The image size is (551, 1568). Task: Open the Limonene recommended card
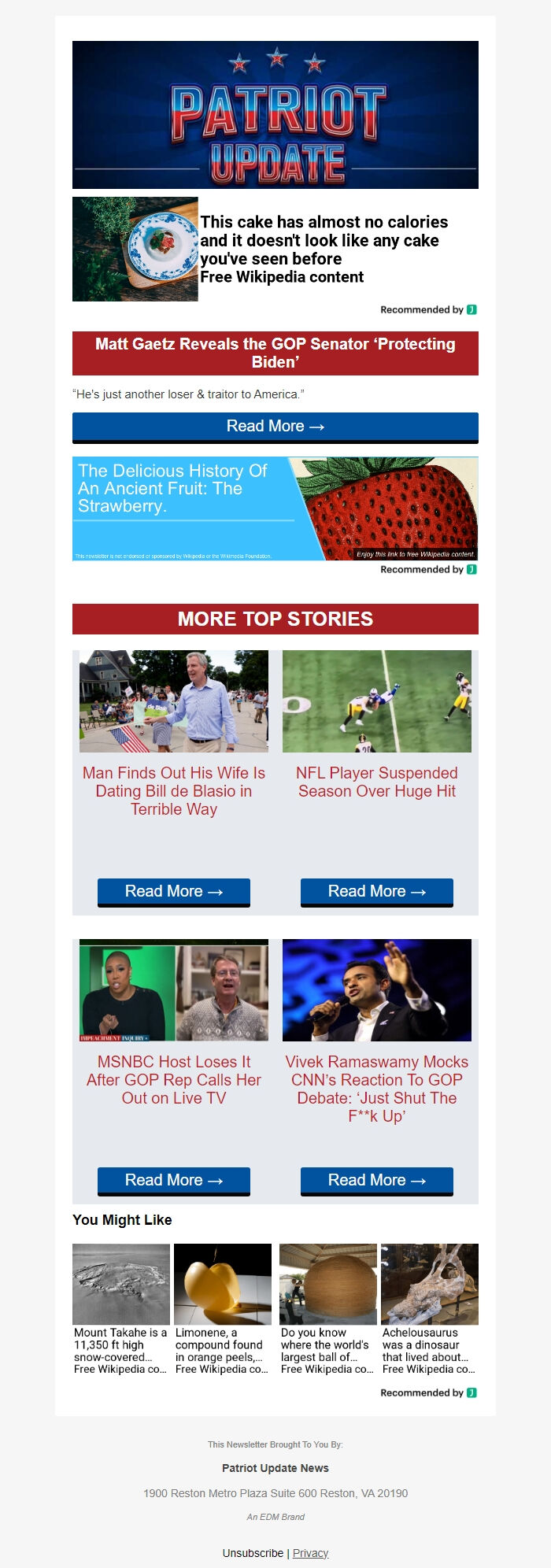[222, 1310]
